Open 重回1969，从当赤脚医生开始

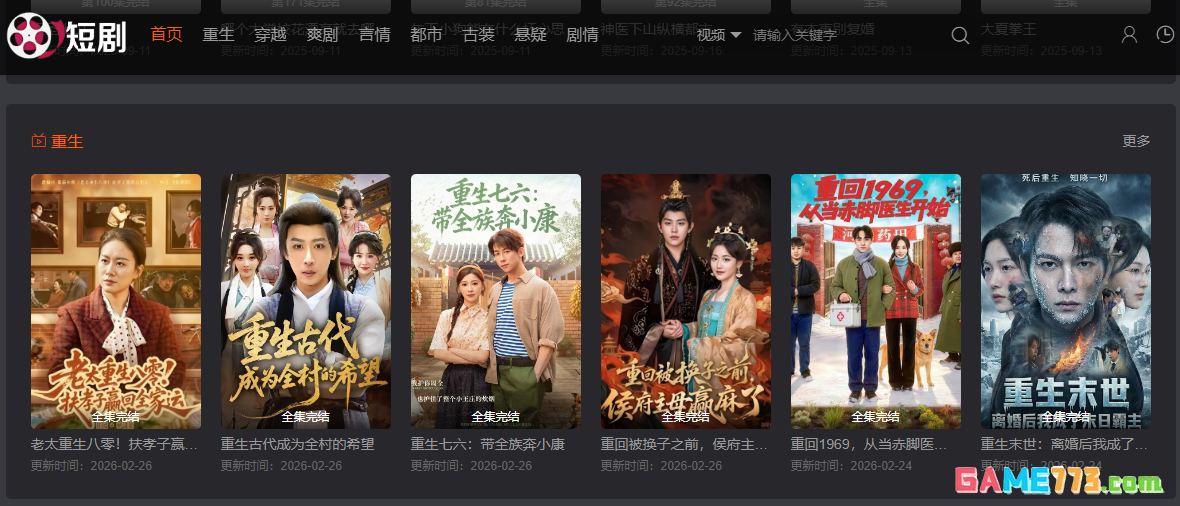[876, 301]
